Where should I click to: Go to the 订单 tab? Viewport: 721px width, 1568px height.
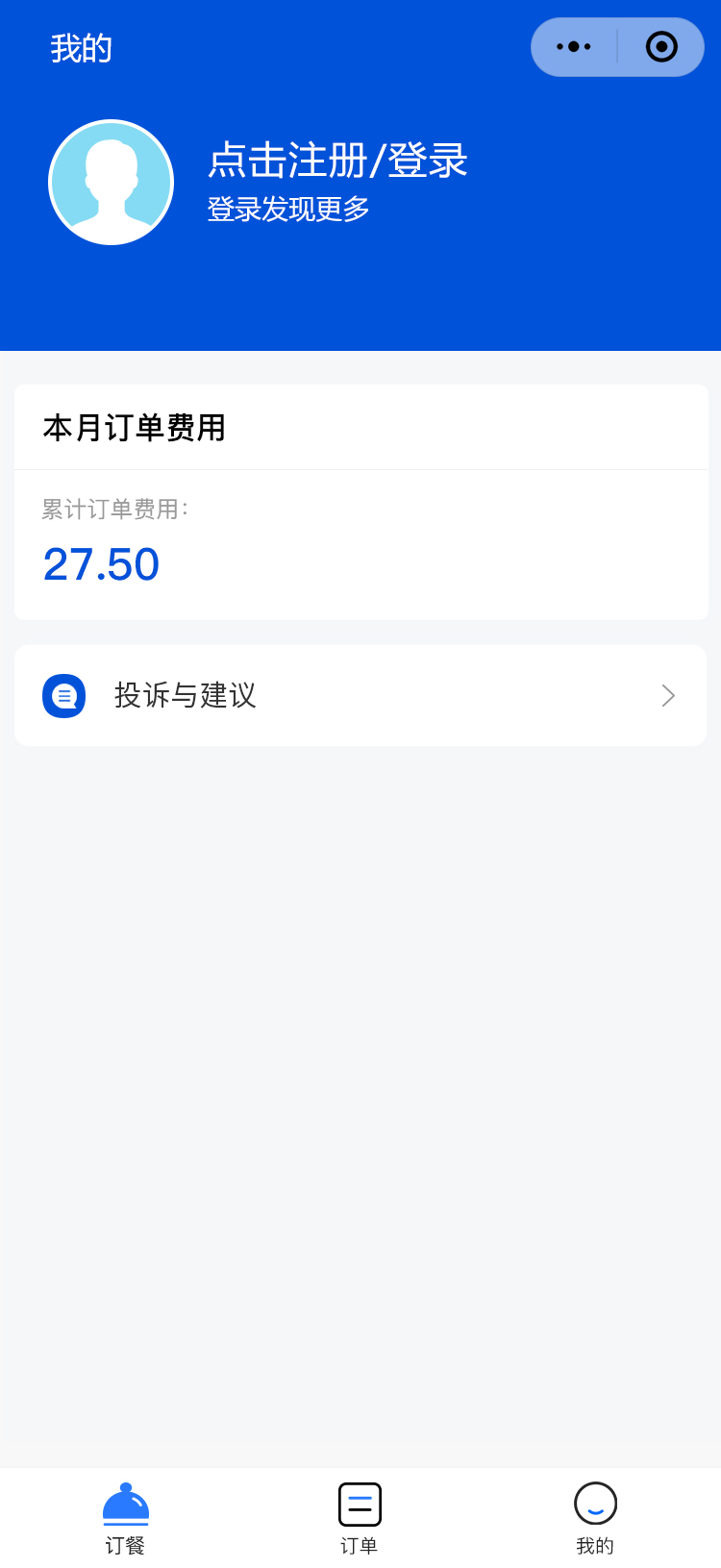360,1518
